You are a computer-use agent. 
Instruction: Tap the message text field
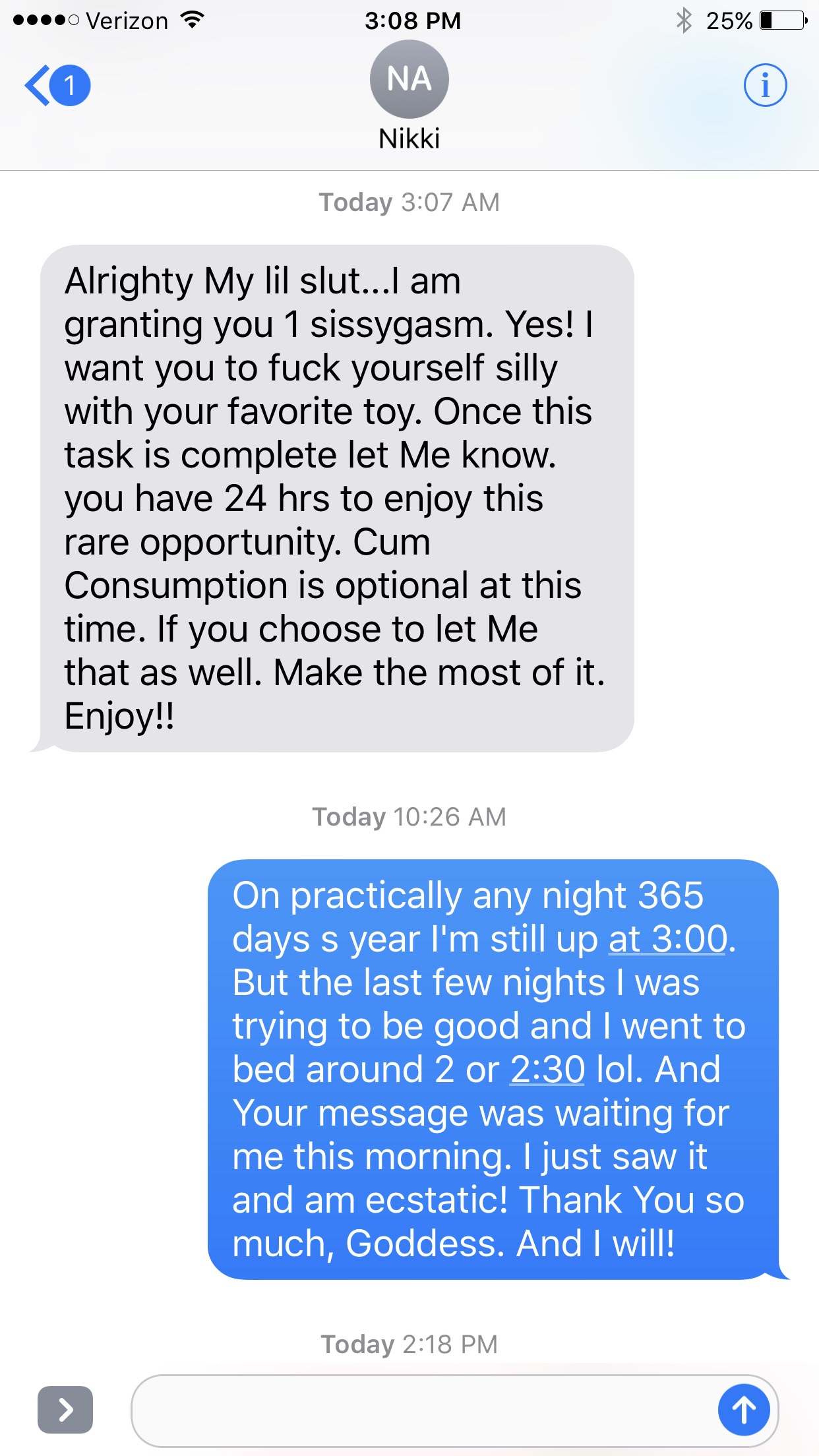(422, 1410)
